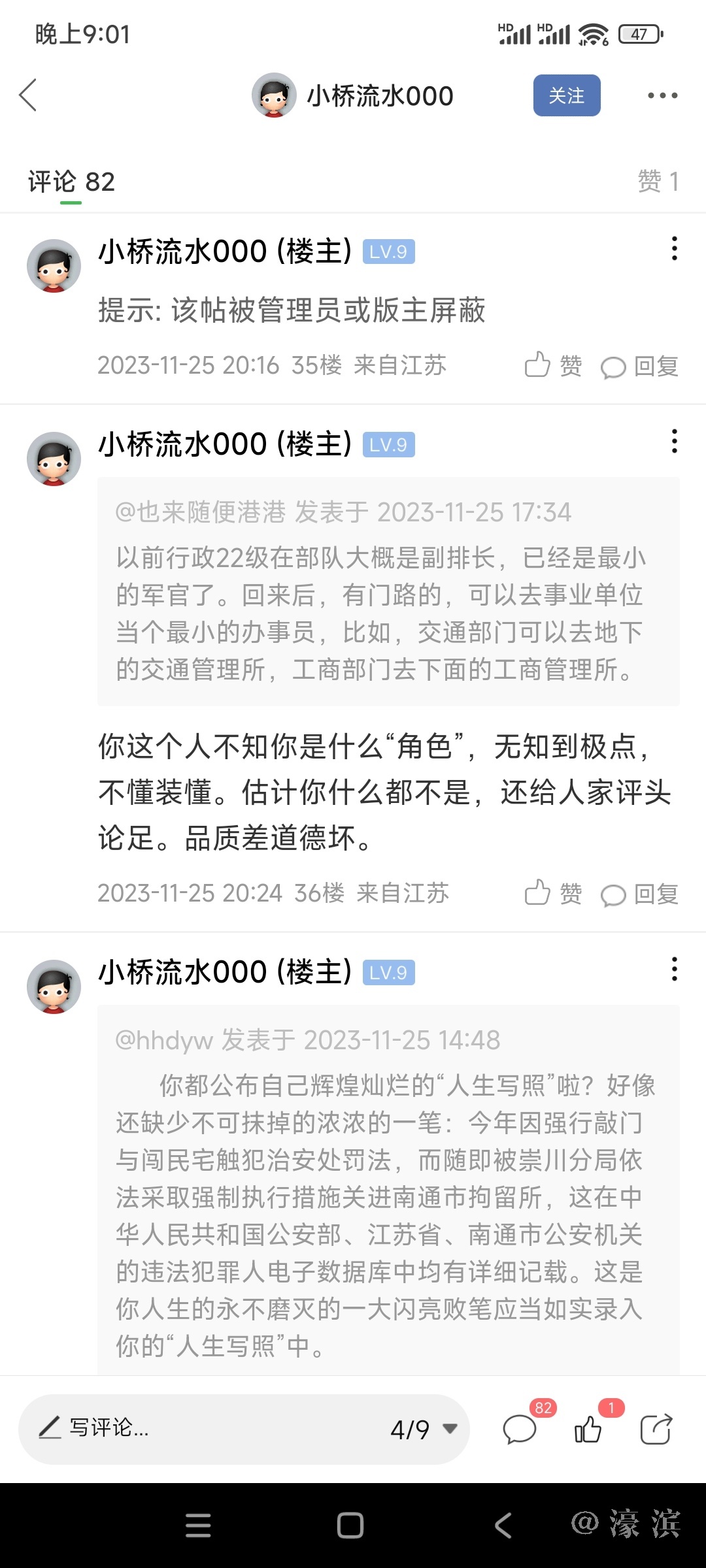This screenshot has height=1568, width=706.
Task: Open more options for 35楼 comment
Action: (674, 249)
